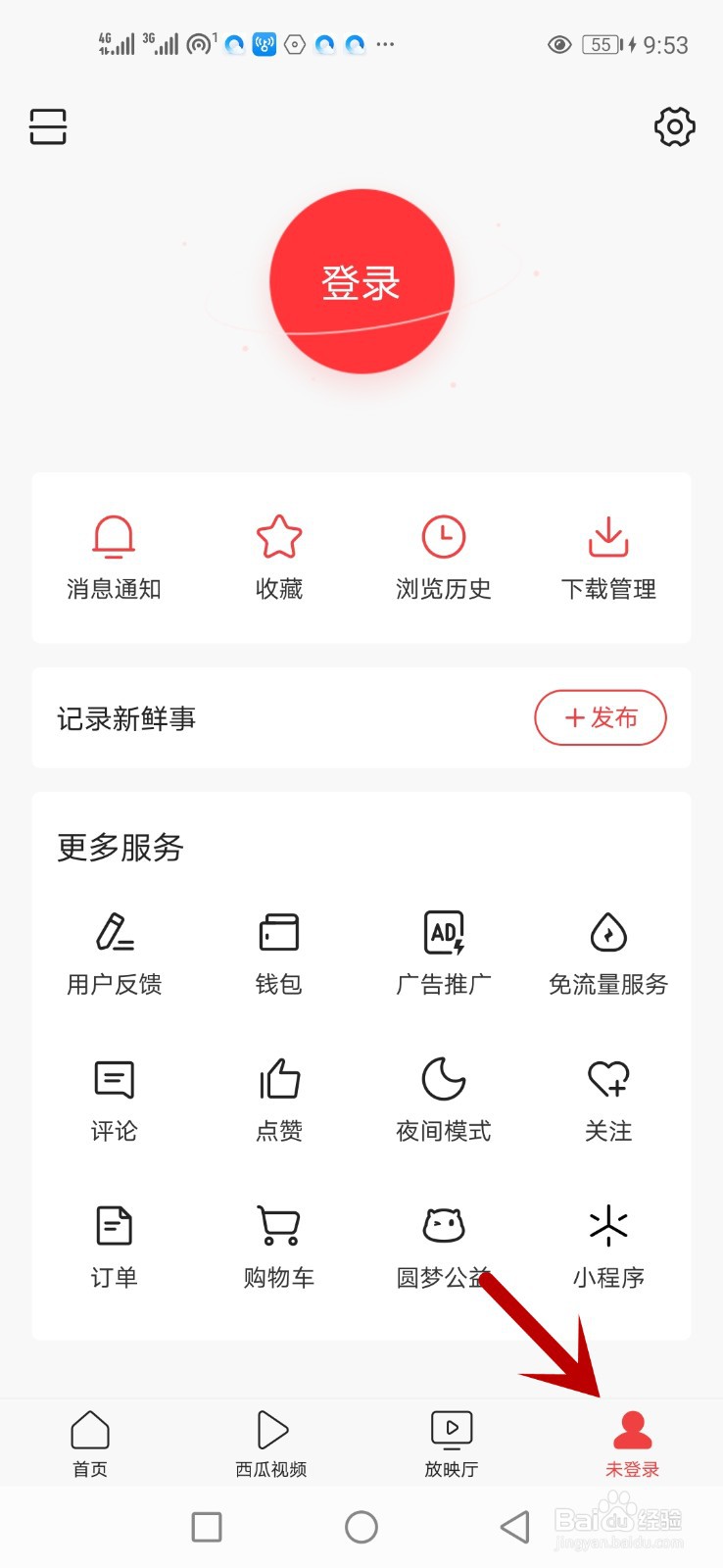The image size is (723, 1568).
Task: Tap the 发布 publish button
Action: pyautogui.click(x=600, y=718)
